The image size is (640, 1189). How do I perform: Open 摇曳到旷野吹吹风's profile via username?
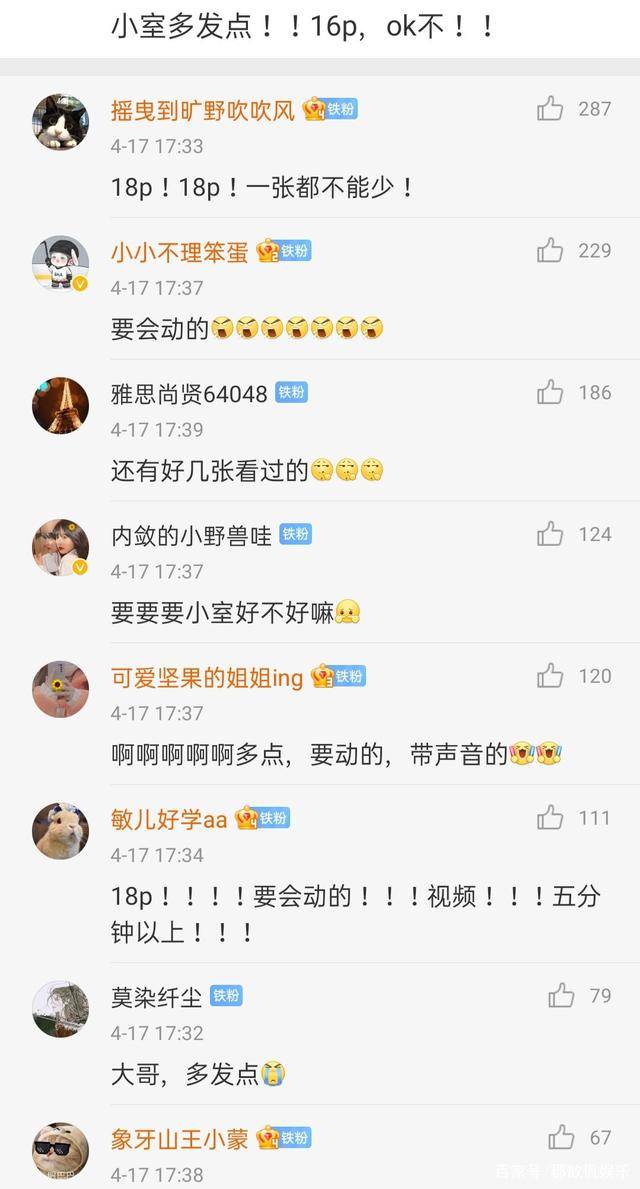(x=202, y=109)
